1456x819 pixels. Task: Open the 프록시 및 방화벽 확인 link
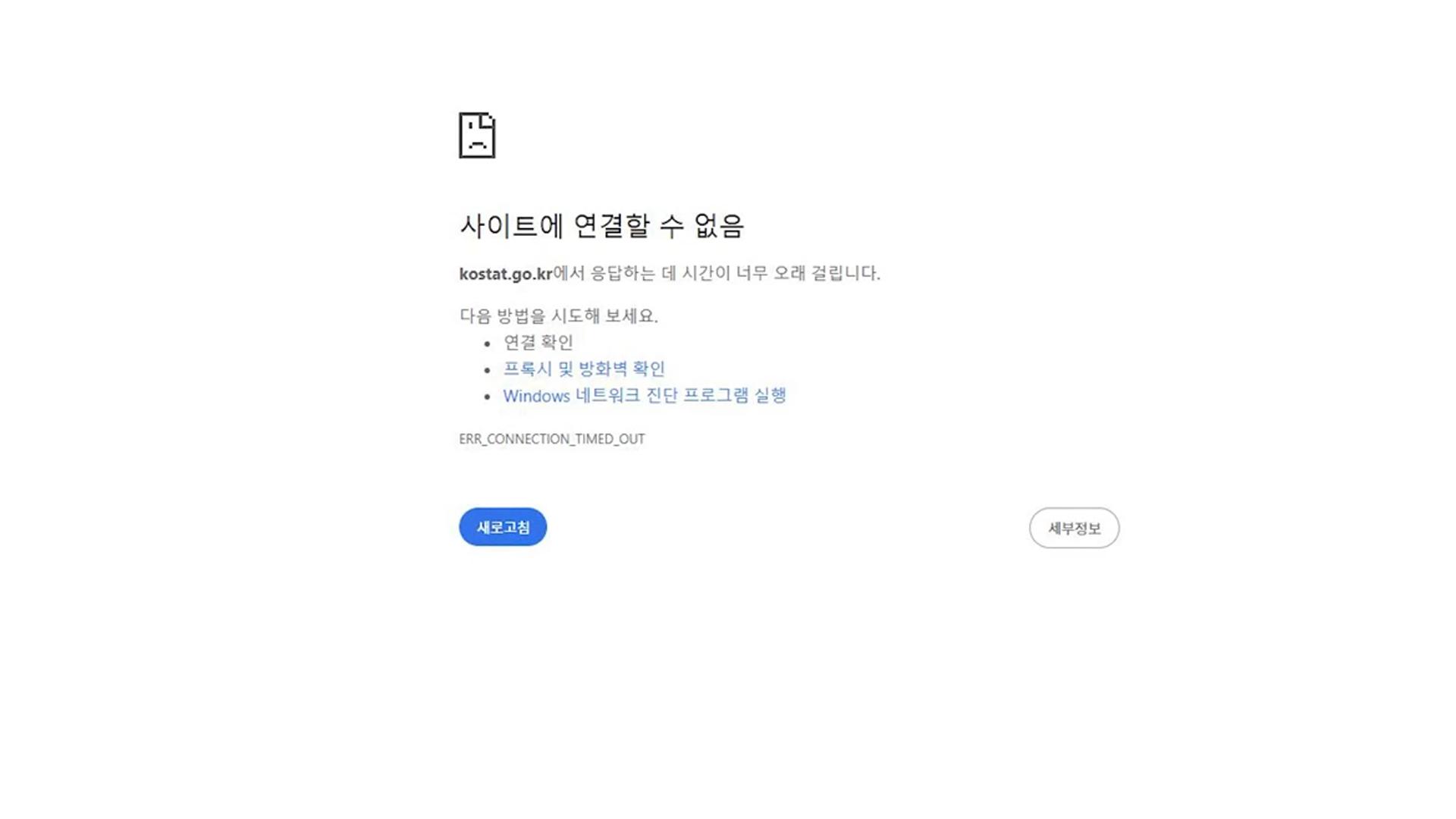point(584,369)
